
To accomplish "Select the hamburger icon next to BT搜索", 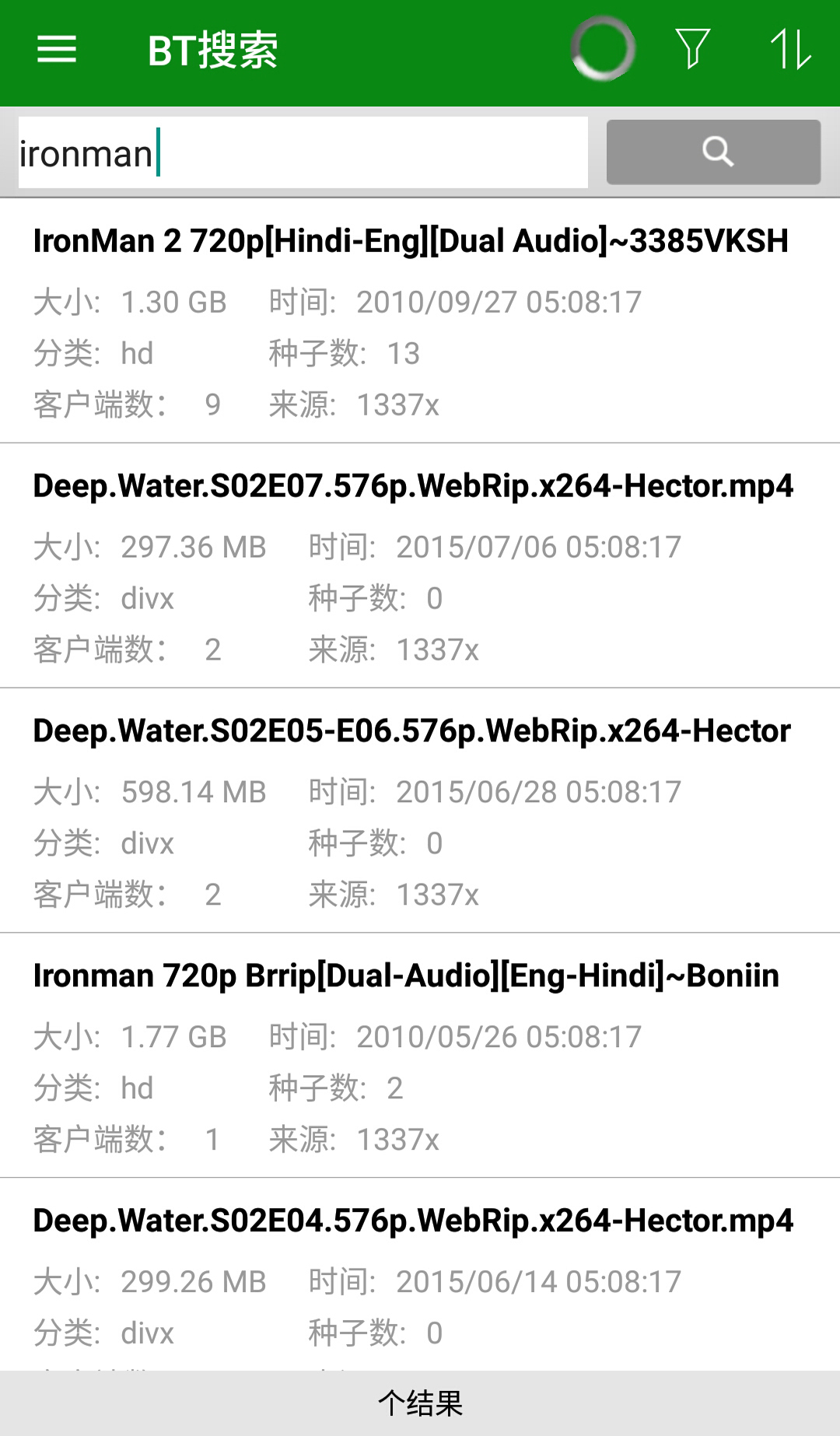I will (x=56, y=50).
